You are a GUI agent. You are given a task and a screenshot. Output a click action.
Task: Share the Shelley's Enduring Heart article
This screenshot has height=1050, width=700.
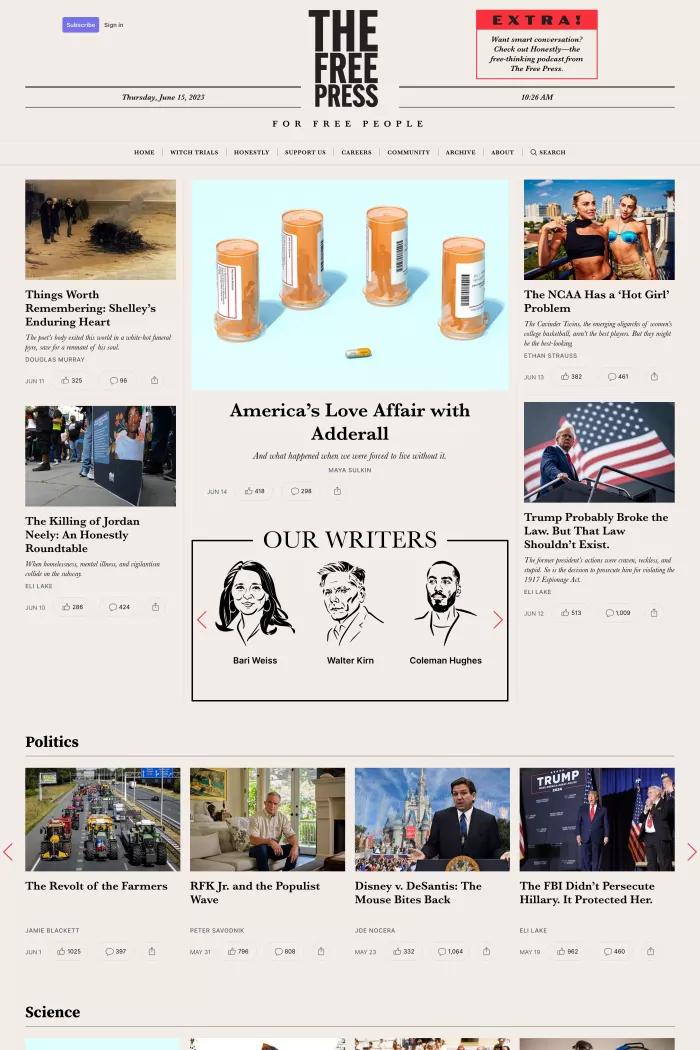154,380
